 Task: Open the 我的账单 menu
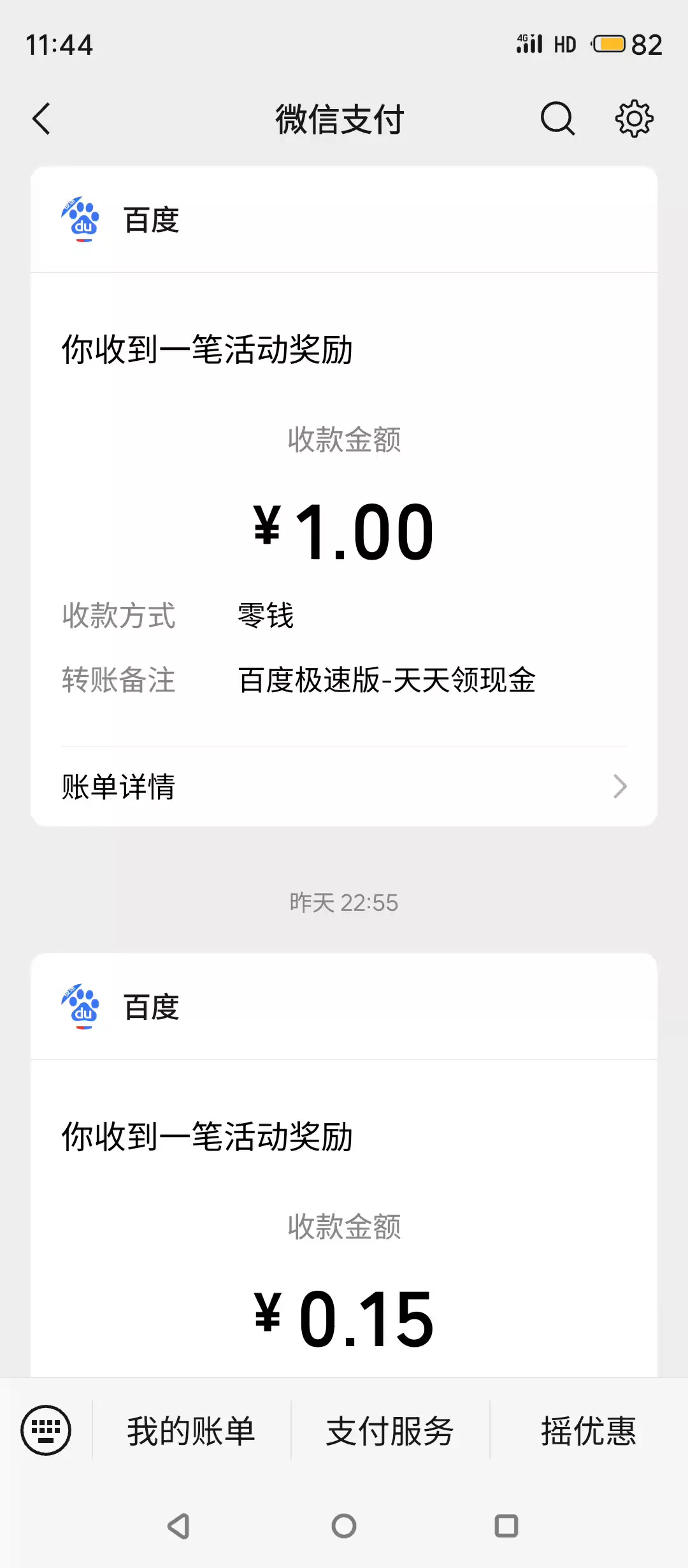tap(191, 1431)
